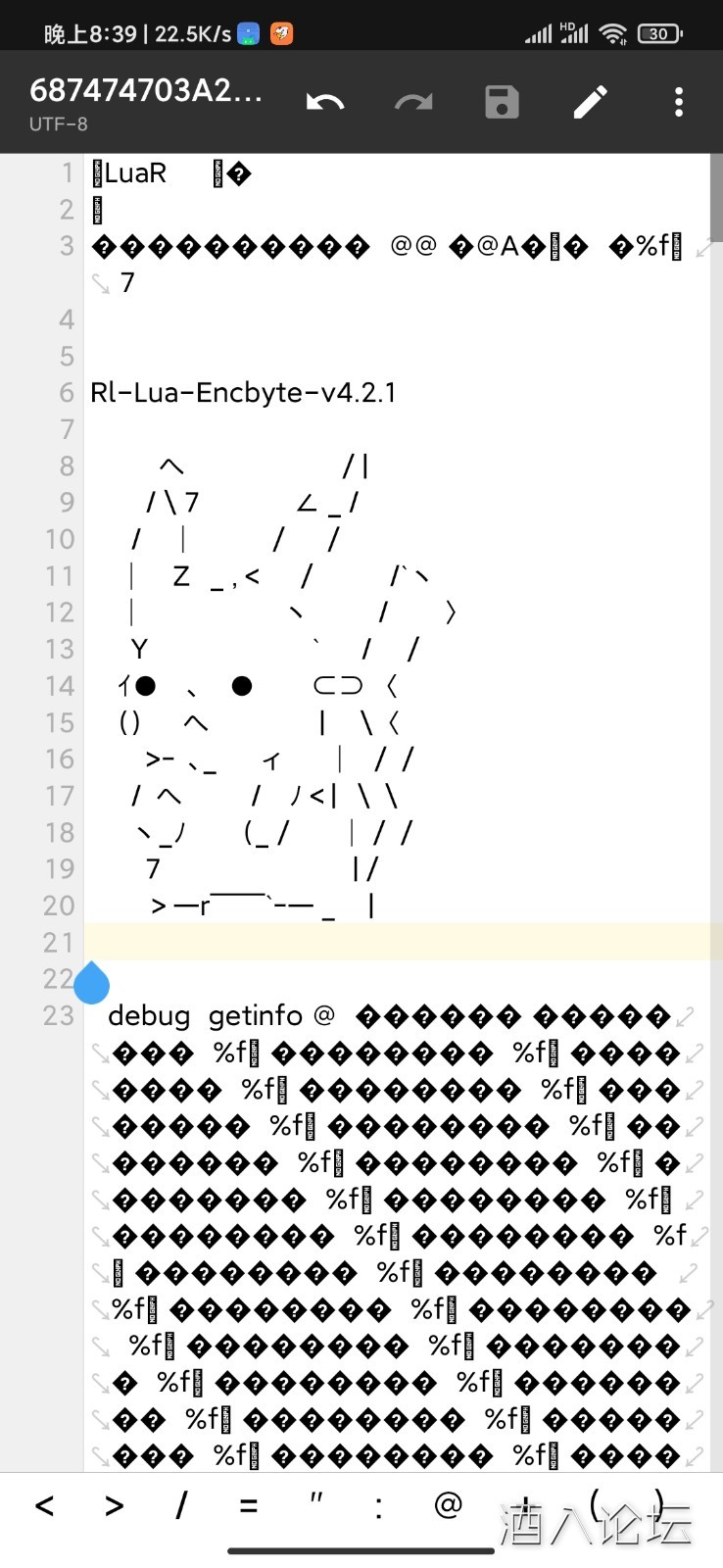
Task: Redo the last change
Action: pos(413,101)
